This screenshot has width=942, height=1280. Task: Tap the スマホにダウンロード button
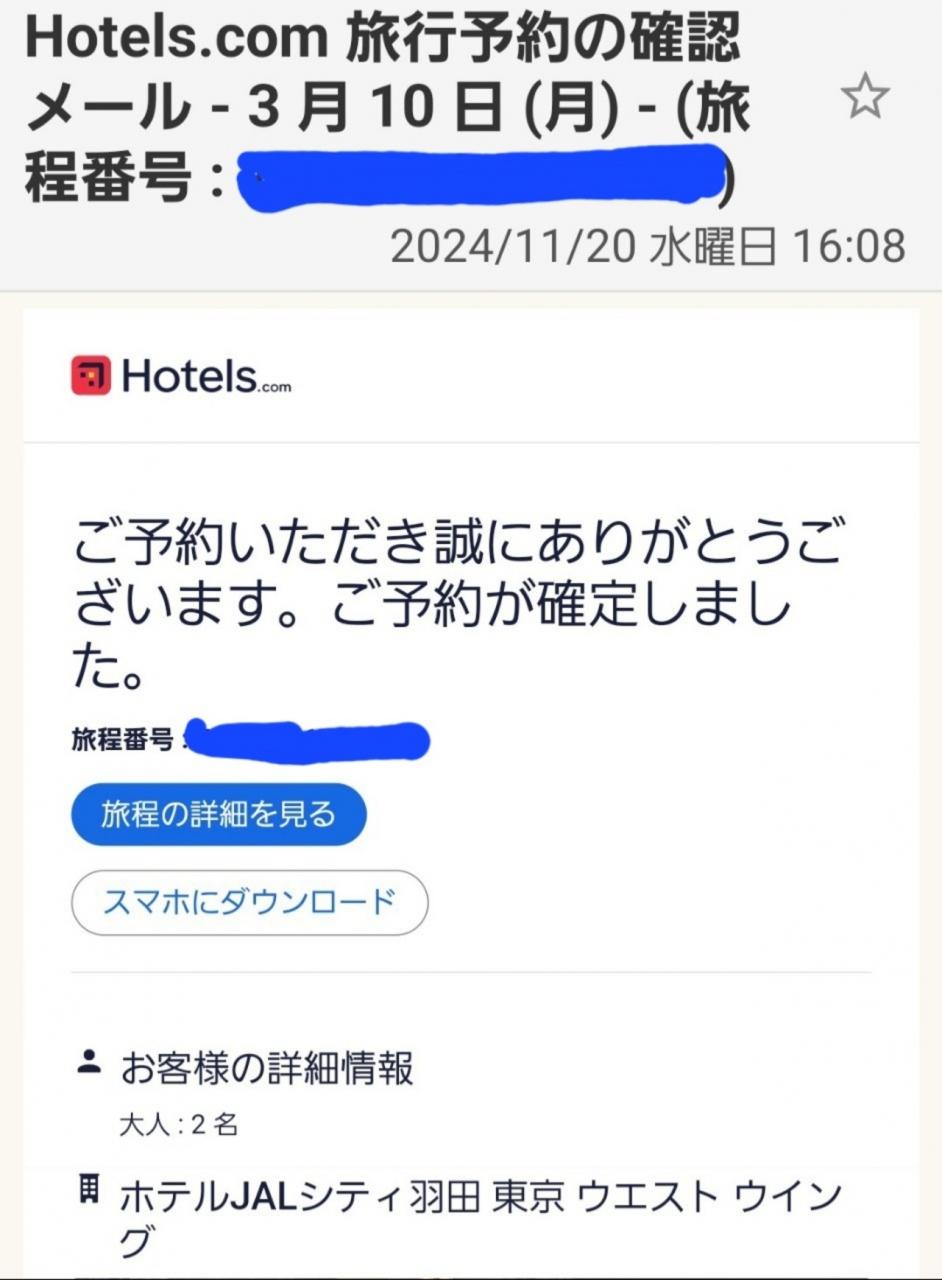(x=249, y=902)
